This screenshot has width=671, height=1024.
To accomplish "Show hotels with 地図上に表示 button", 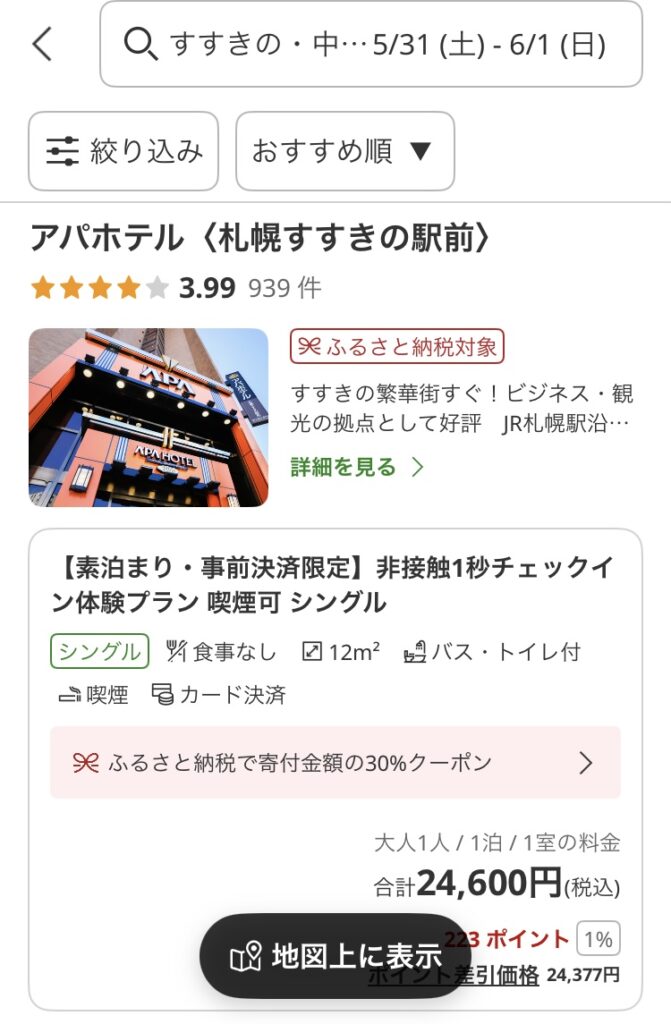I will [335, 956].
